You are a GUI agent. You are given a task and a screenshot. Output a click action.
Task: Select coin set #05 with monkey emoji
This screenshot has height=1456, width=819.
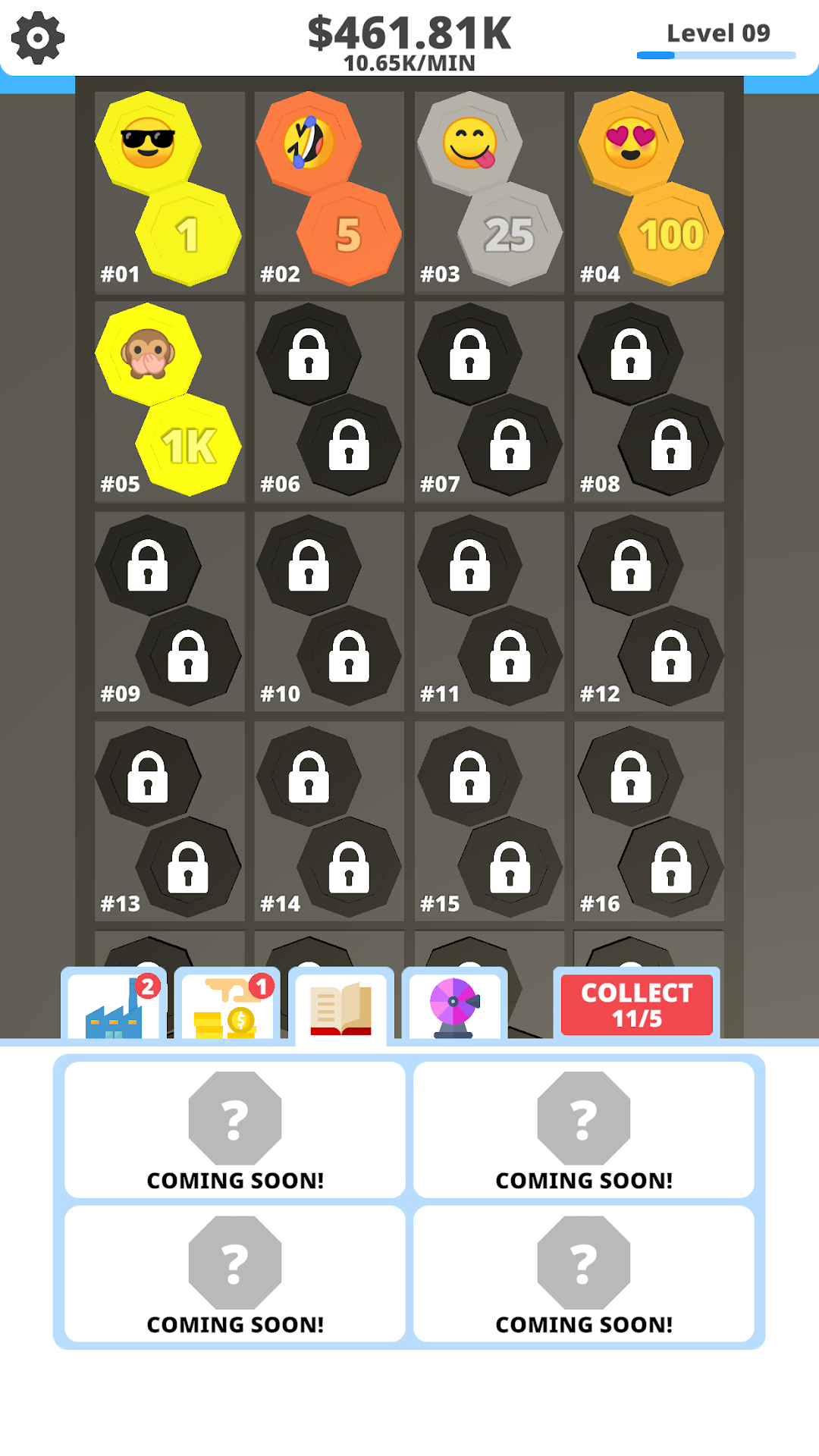tap(170, 401)
